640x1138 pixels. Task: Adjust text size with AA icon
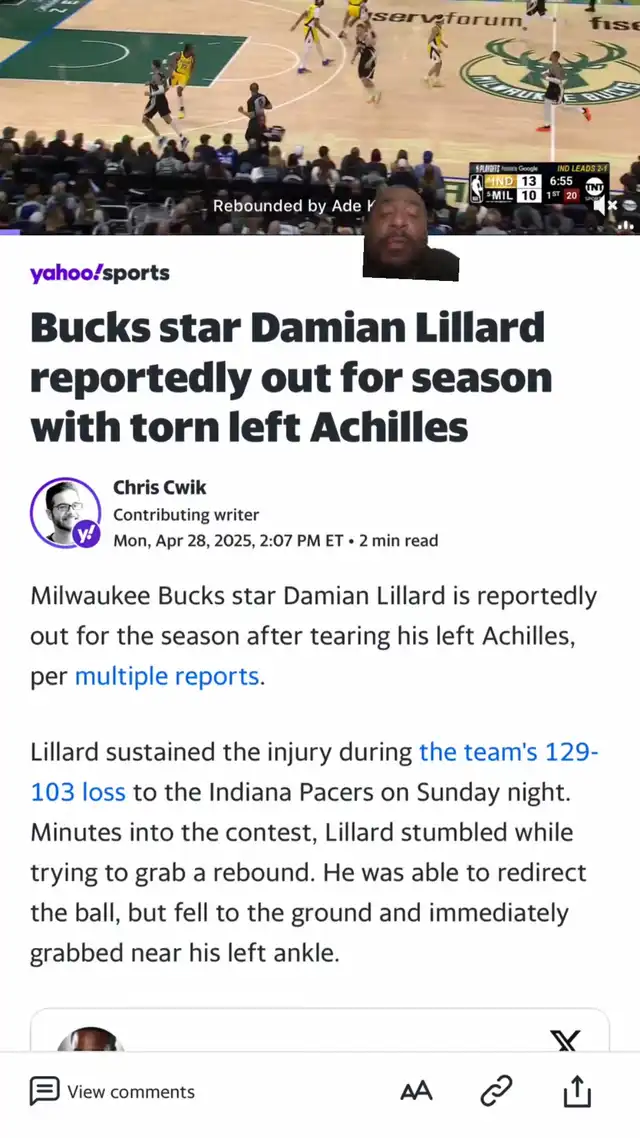pos(417,1091)
